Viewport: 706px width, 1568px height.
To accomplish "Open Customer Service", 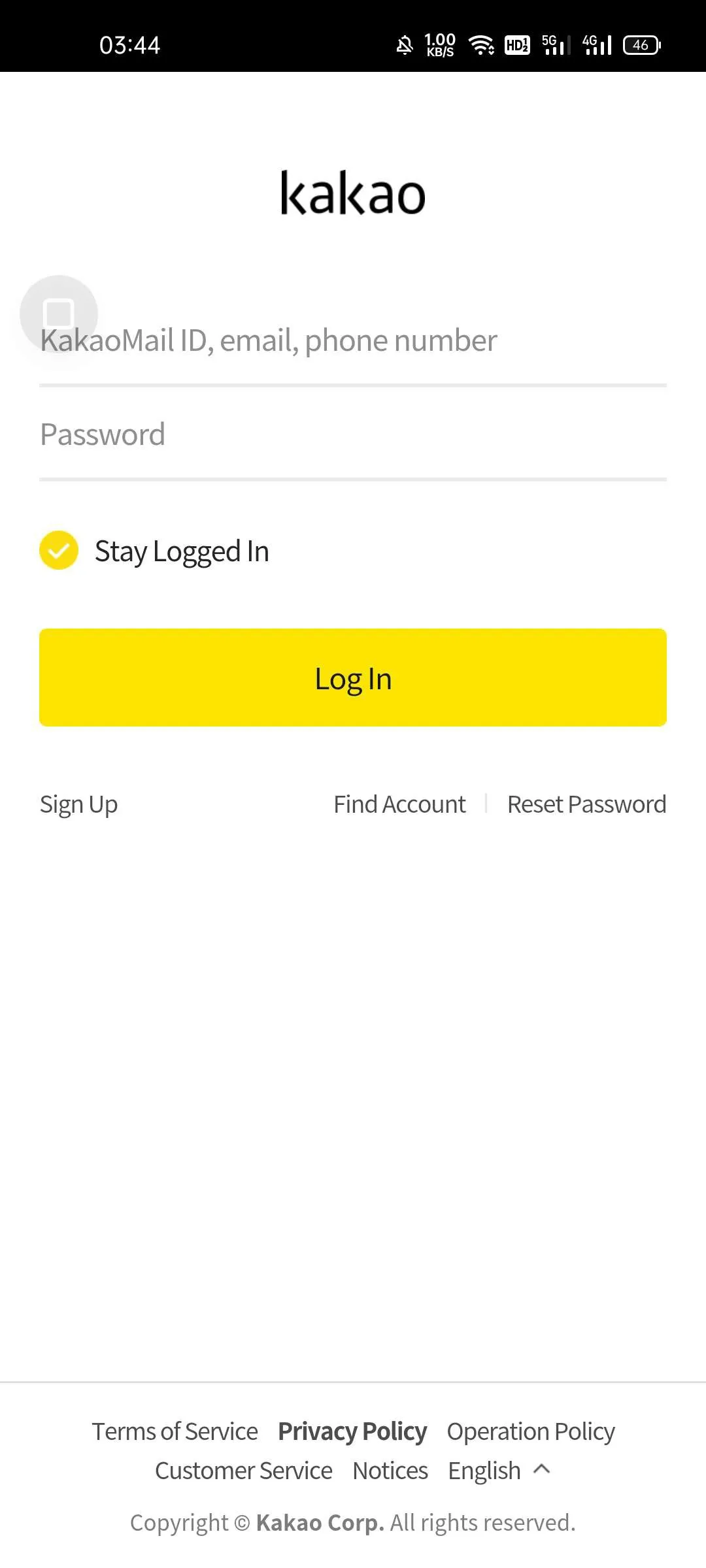I will point(243,1471).
